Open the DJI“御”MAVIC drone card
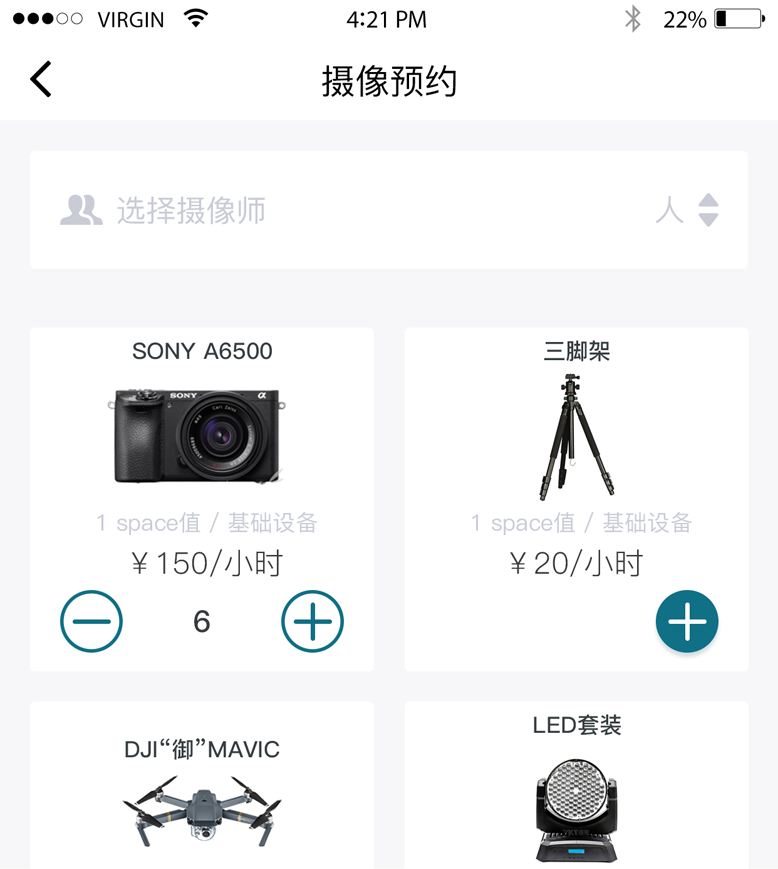This screenshot has height=869, width=778. click(x=201, y=790)
